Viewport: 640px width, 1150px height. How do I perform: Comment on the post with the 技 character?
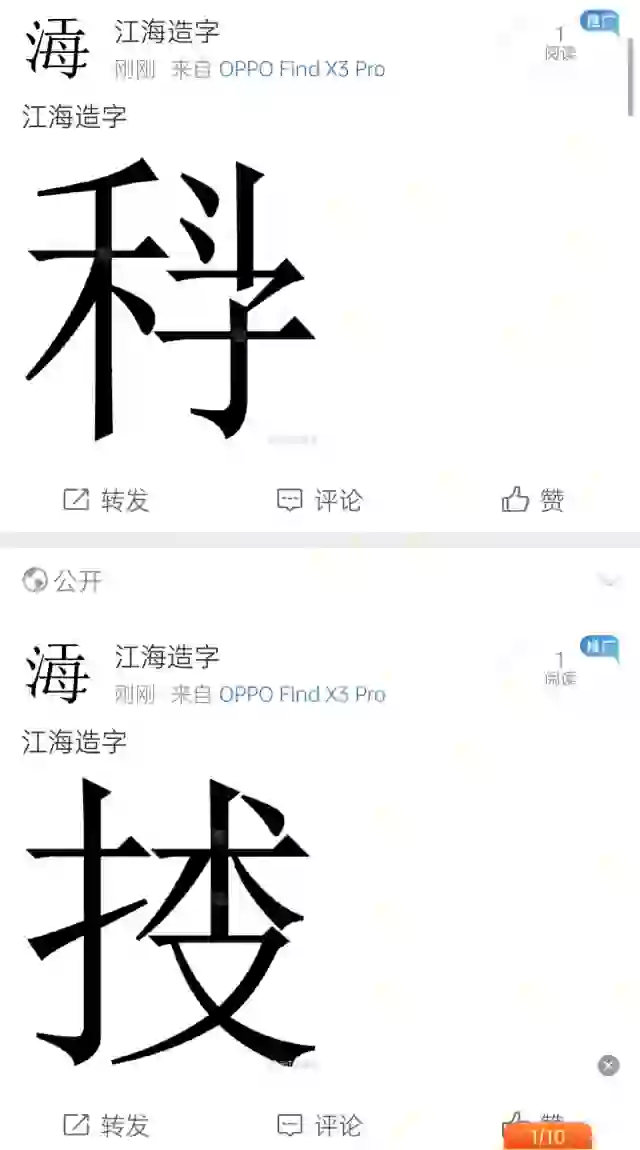pos(319,1125)
